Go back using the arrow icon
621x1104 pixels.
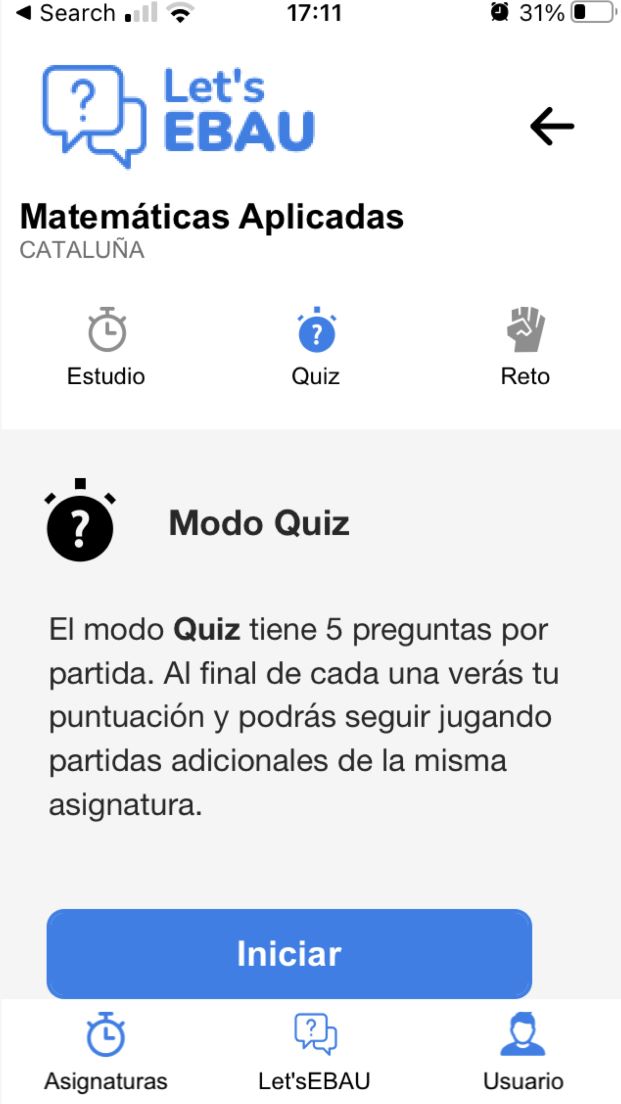point(551,127)
